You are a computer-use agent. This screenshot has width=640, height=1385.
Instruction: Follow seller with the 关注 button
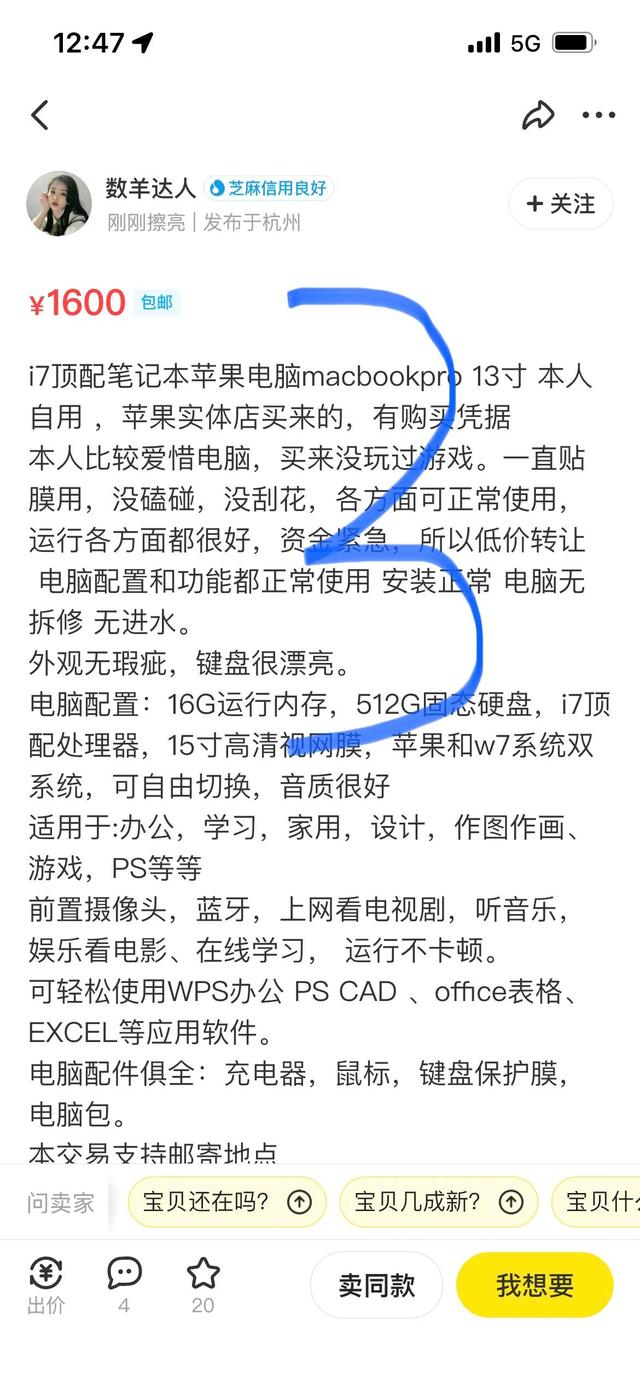560,204
